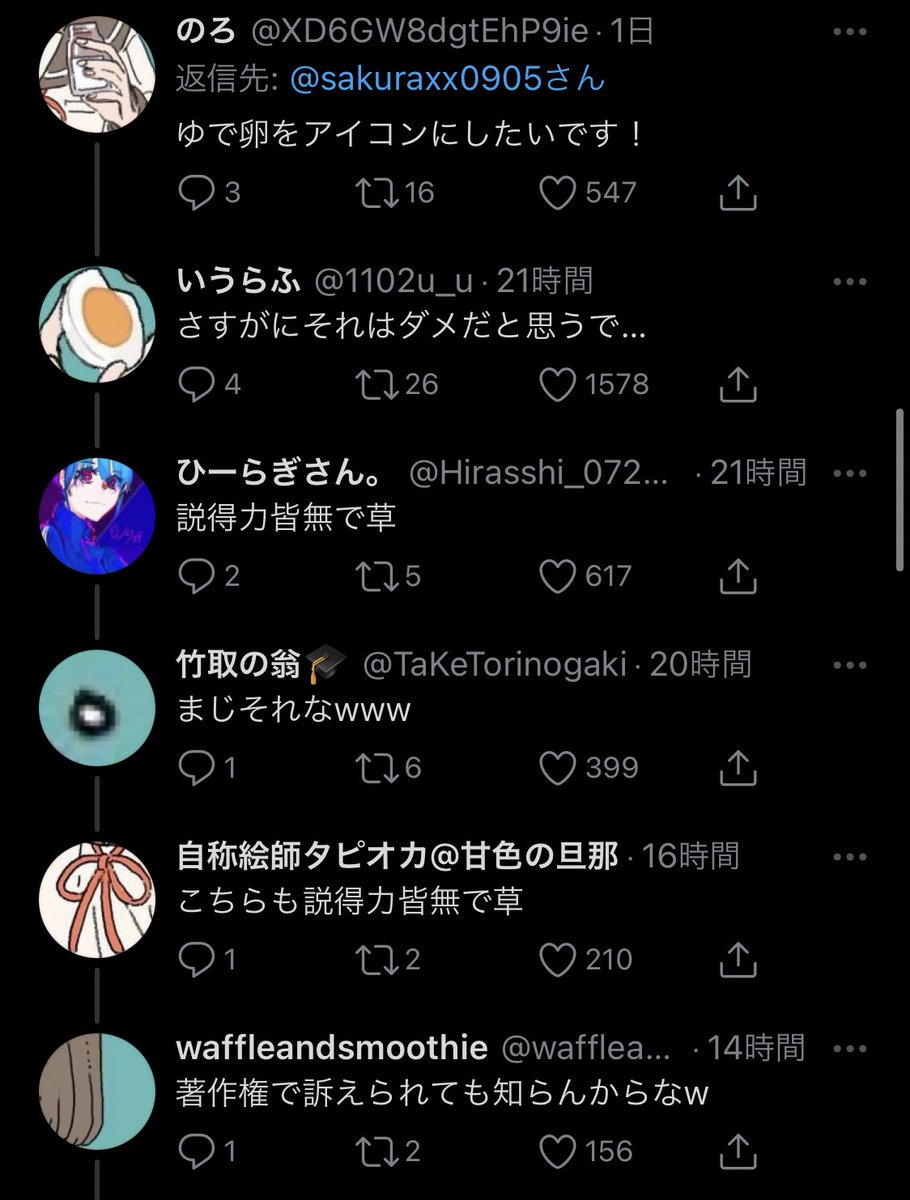Like のろ's boiled egg reply
This screenshot has width=910, height=1200.
[x=557, y=193]
